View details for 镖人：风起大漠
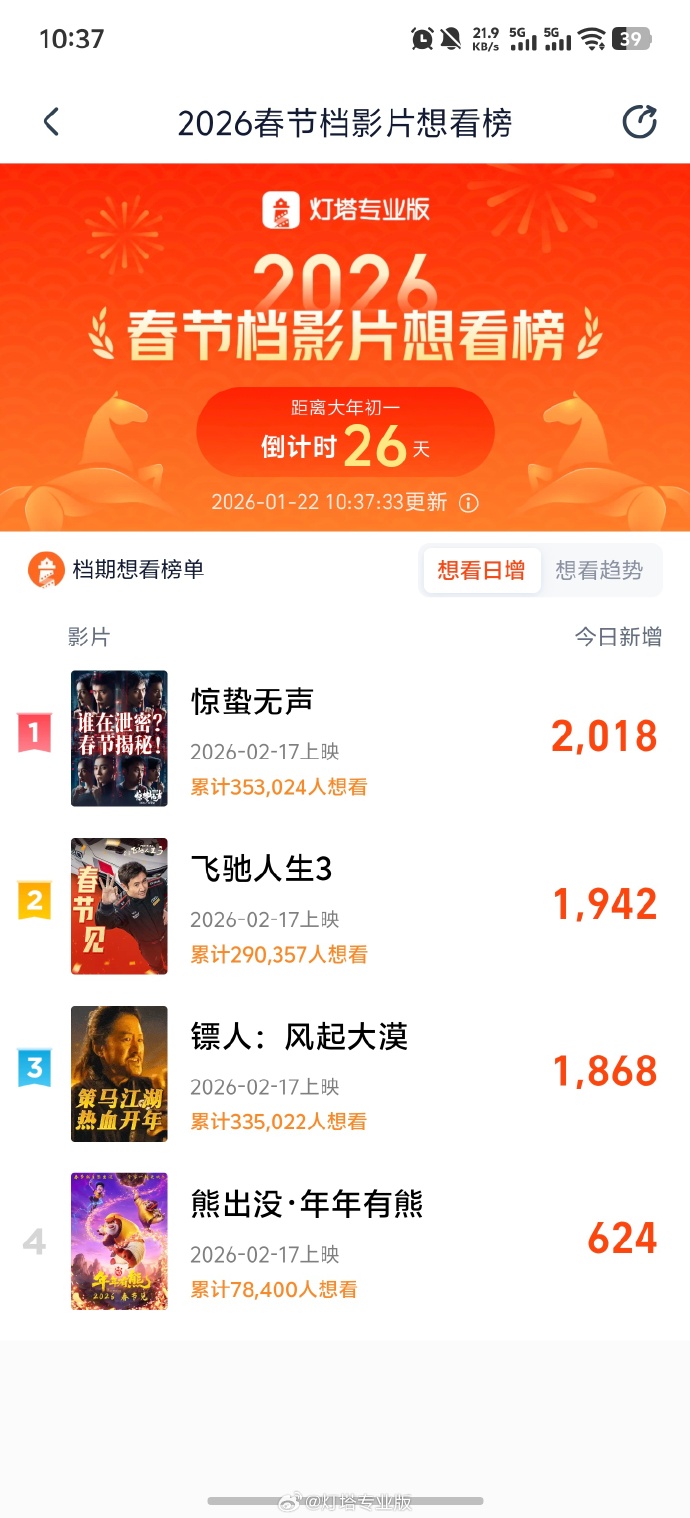The image size is (690, 1518). [299, 1037]
